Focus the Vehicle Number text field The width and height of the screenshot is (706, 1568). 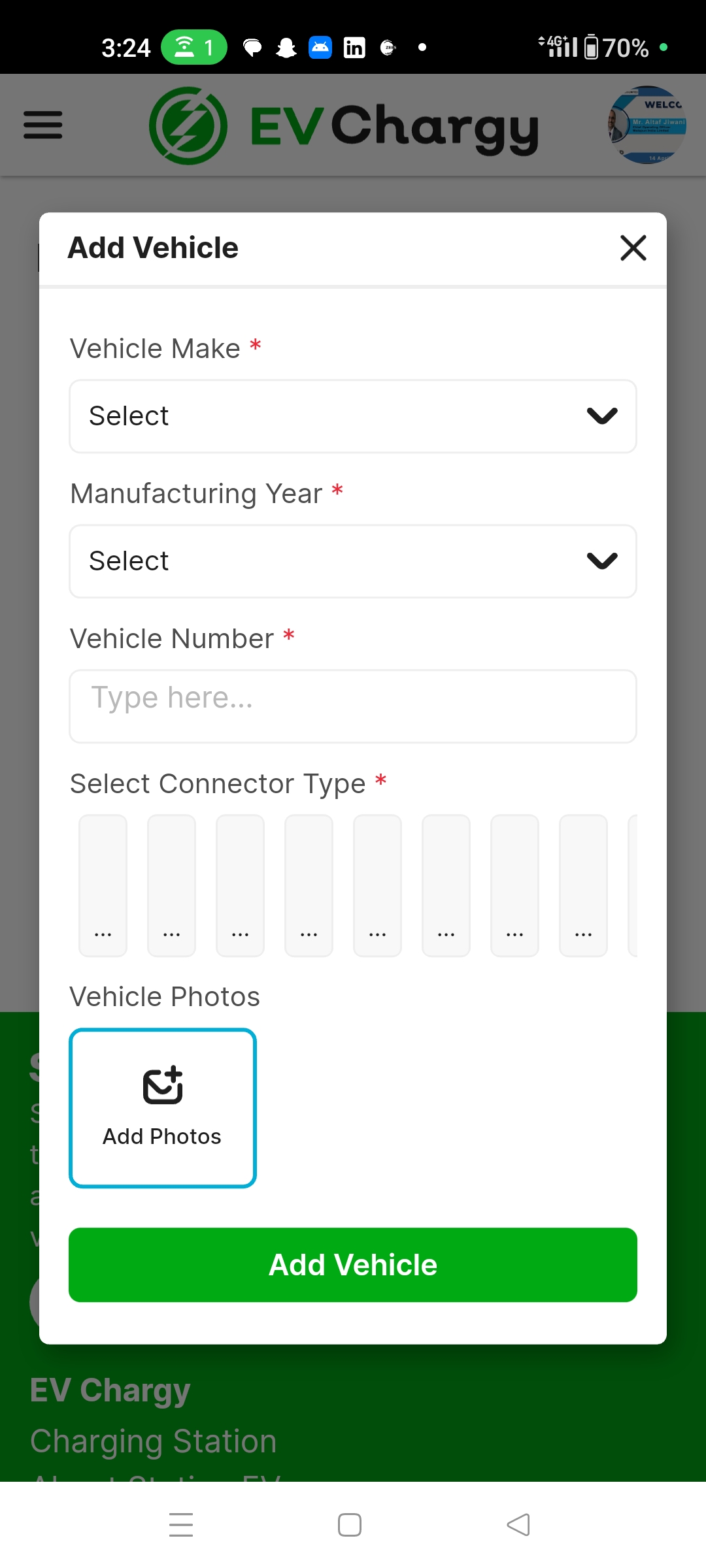point(353,706)
